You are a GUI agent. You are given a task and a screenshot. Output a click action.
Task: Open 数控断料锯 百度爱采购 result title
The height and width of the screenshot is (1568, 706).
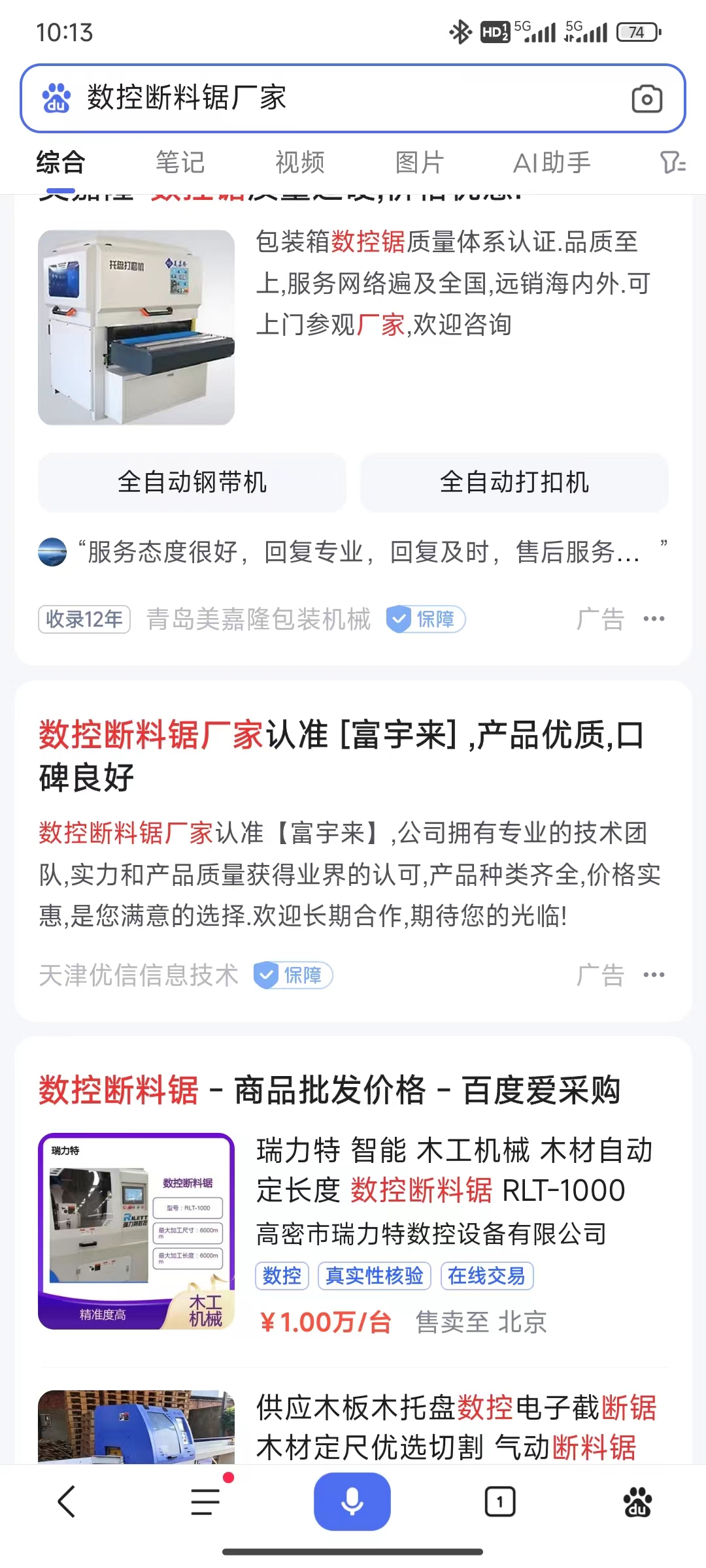point(329,1090)
